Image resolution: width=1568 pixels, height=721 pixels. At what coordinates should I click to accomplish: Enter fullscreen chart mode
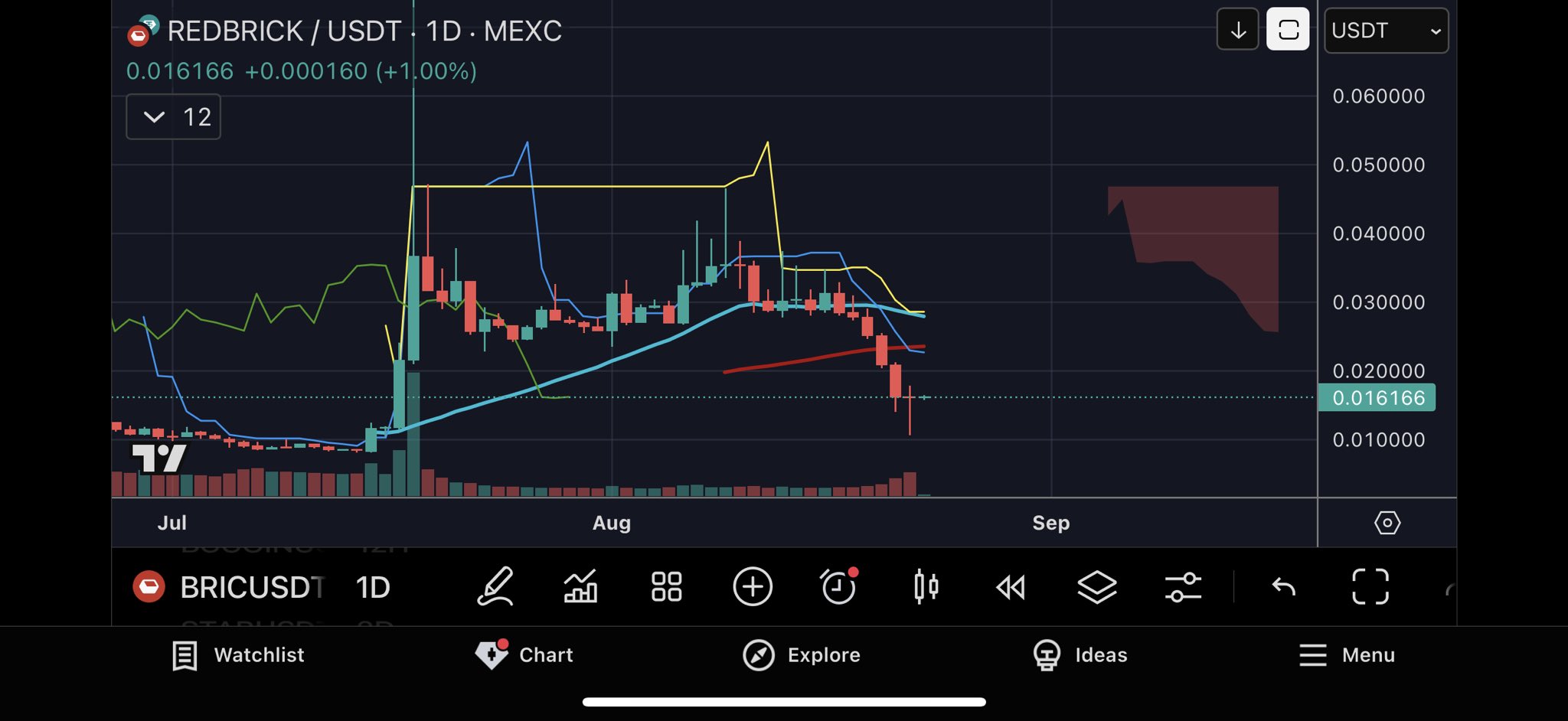(1370, 588)
